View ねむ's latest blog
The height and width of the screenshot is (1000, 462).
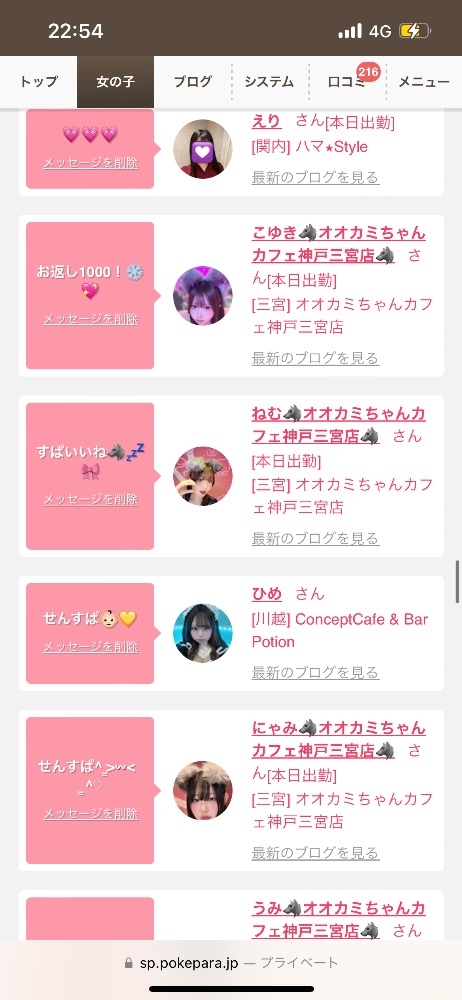point(316,538)
